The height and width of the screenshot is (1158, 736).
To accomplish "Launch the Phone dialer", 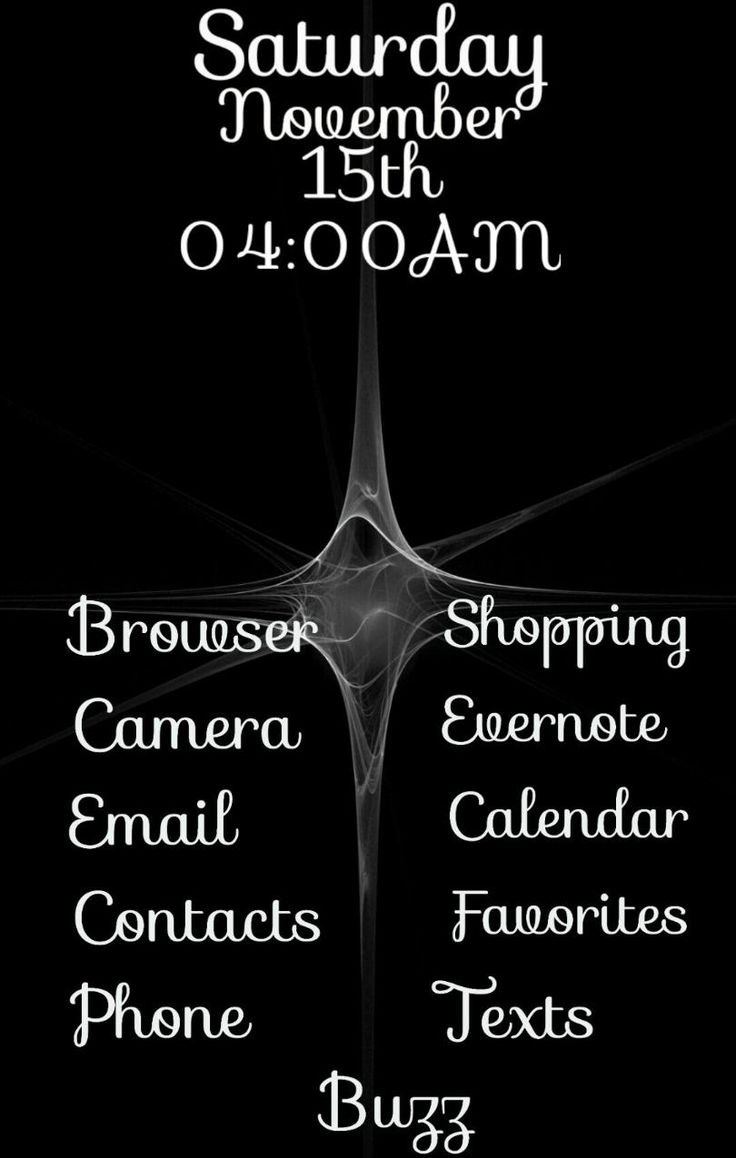I will [160, 1013].
